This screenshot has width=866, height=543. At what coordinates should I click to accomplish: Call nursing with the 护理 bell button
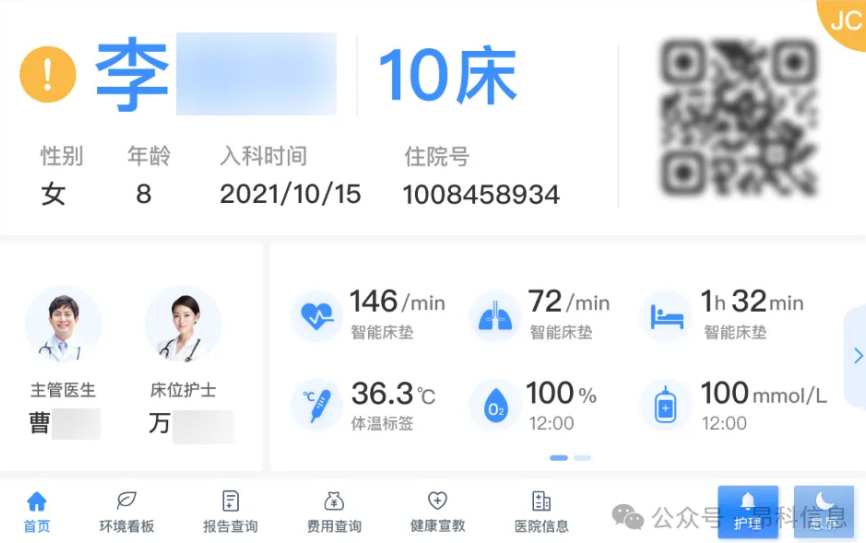point(747,511)
